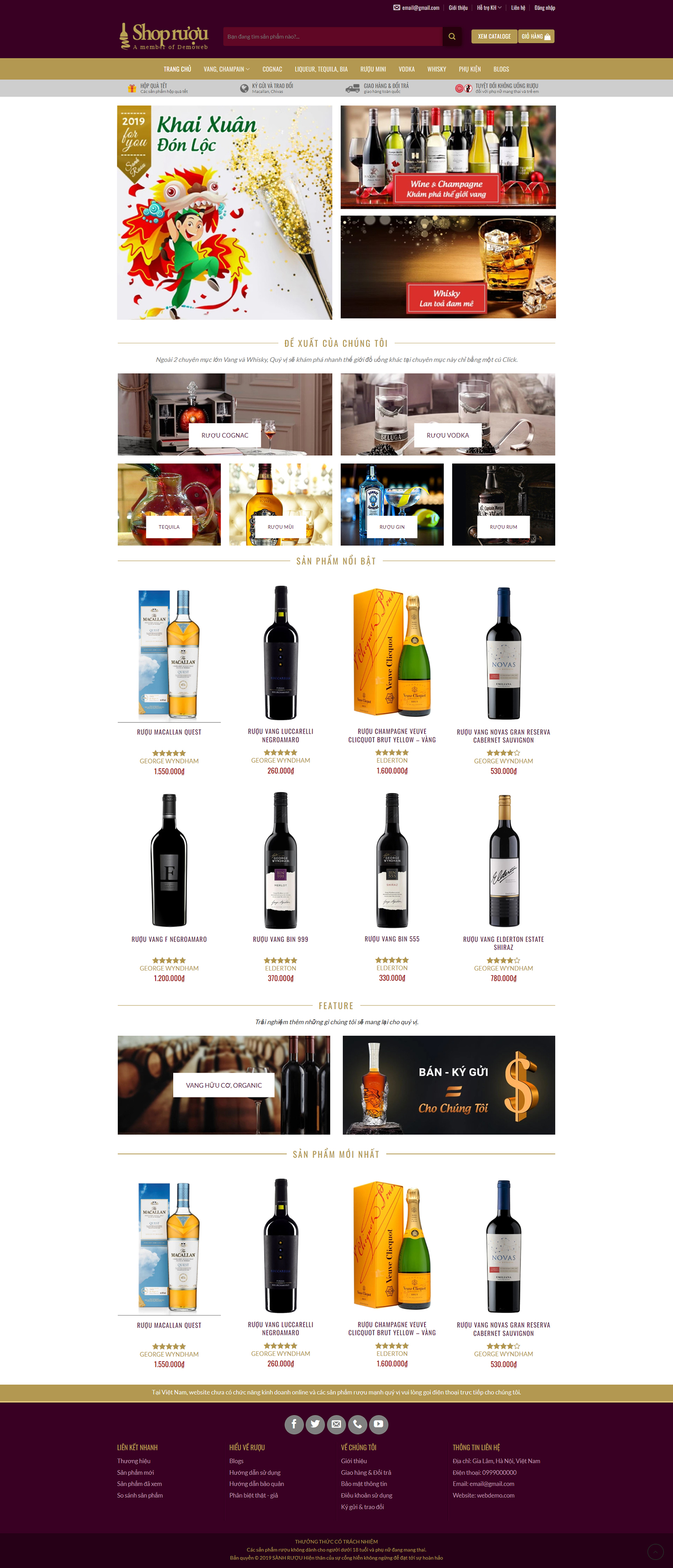673x1568 pixels.
Task: Open the Rượu Gin category tile
Action: tap(392, 526)
